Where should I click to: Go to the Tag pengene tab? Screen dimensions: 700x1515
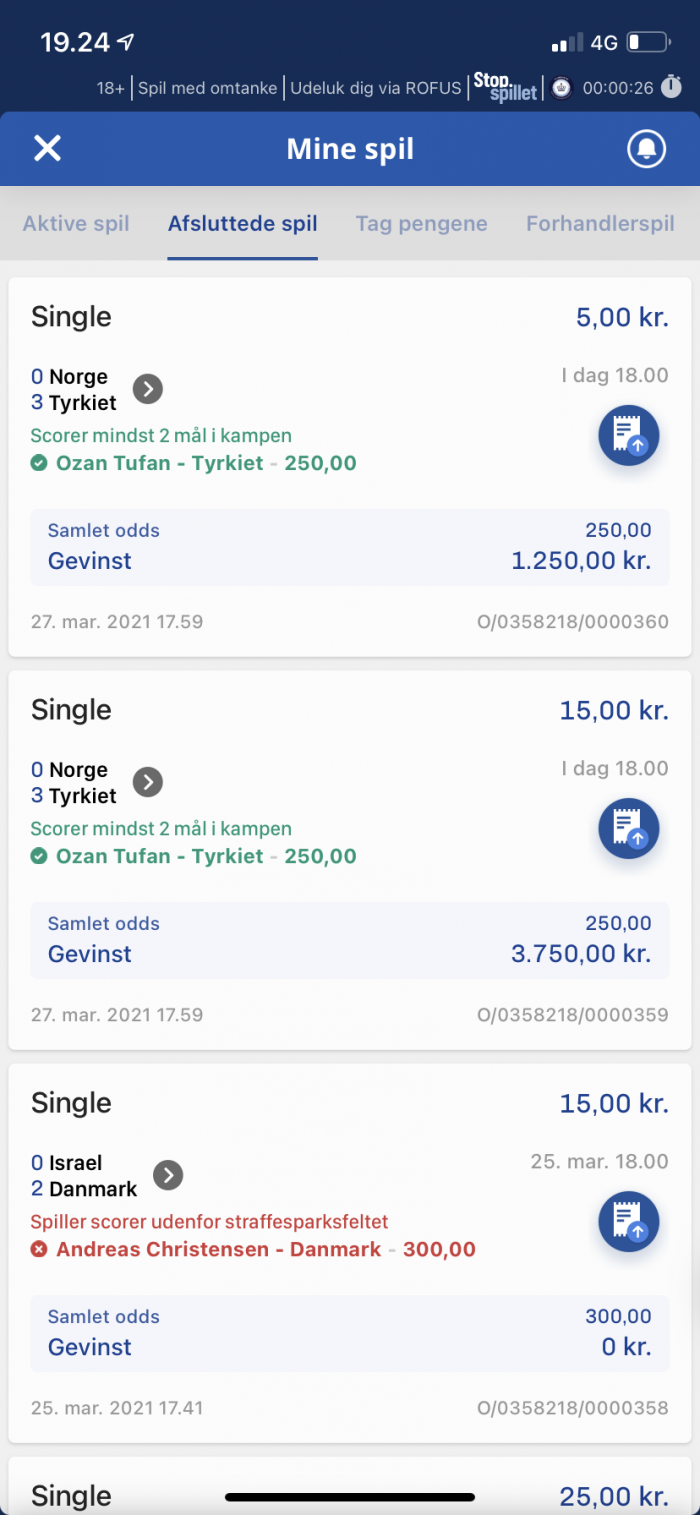pyautogui.click(x=421, y=224)
